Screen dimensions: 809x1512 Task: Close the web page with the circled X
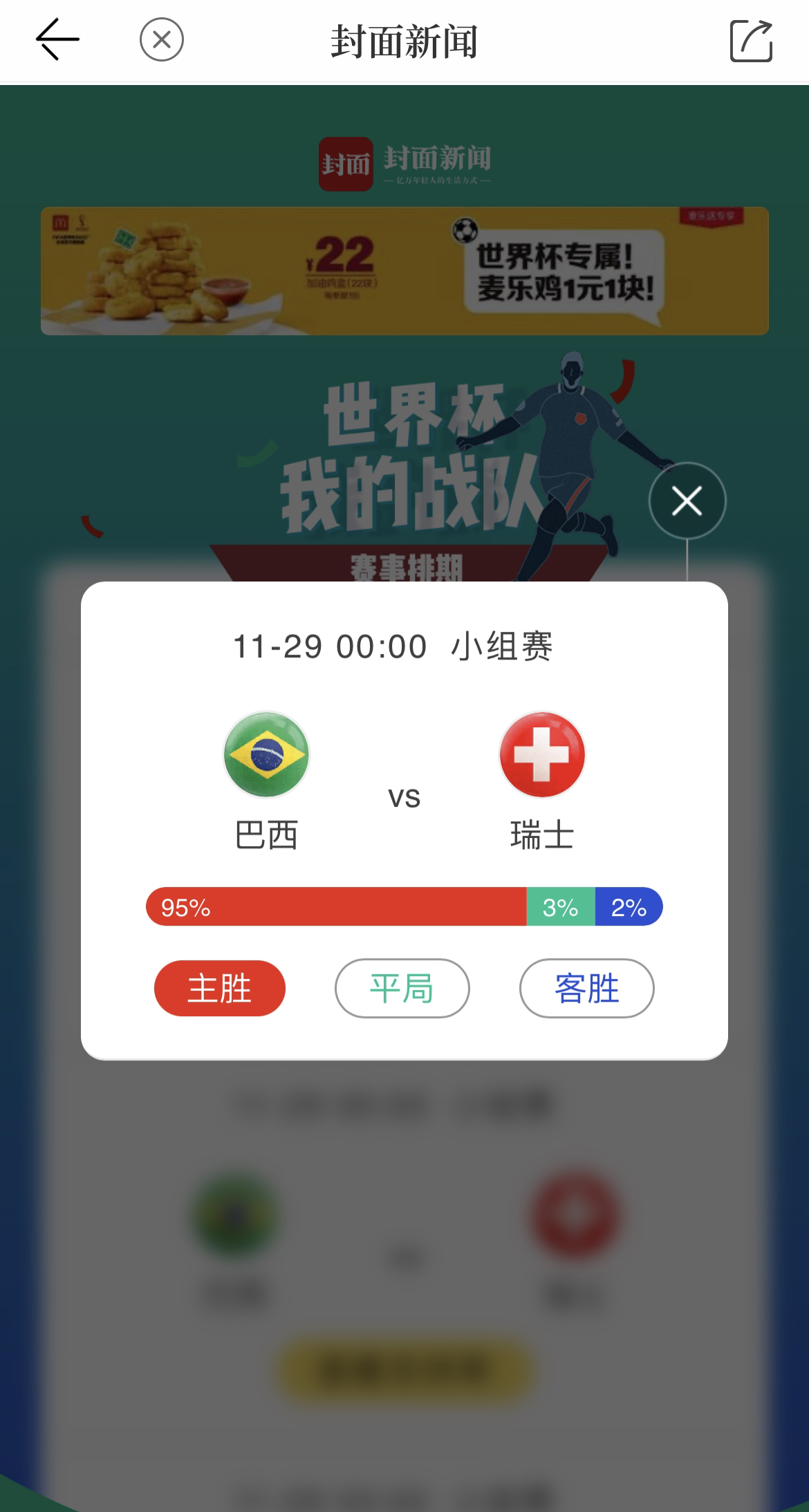tap(162, 40)
